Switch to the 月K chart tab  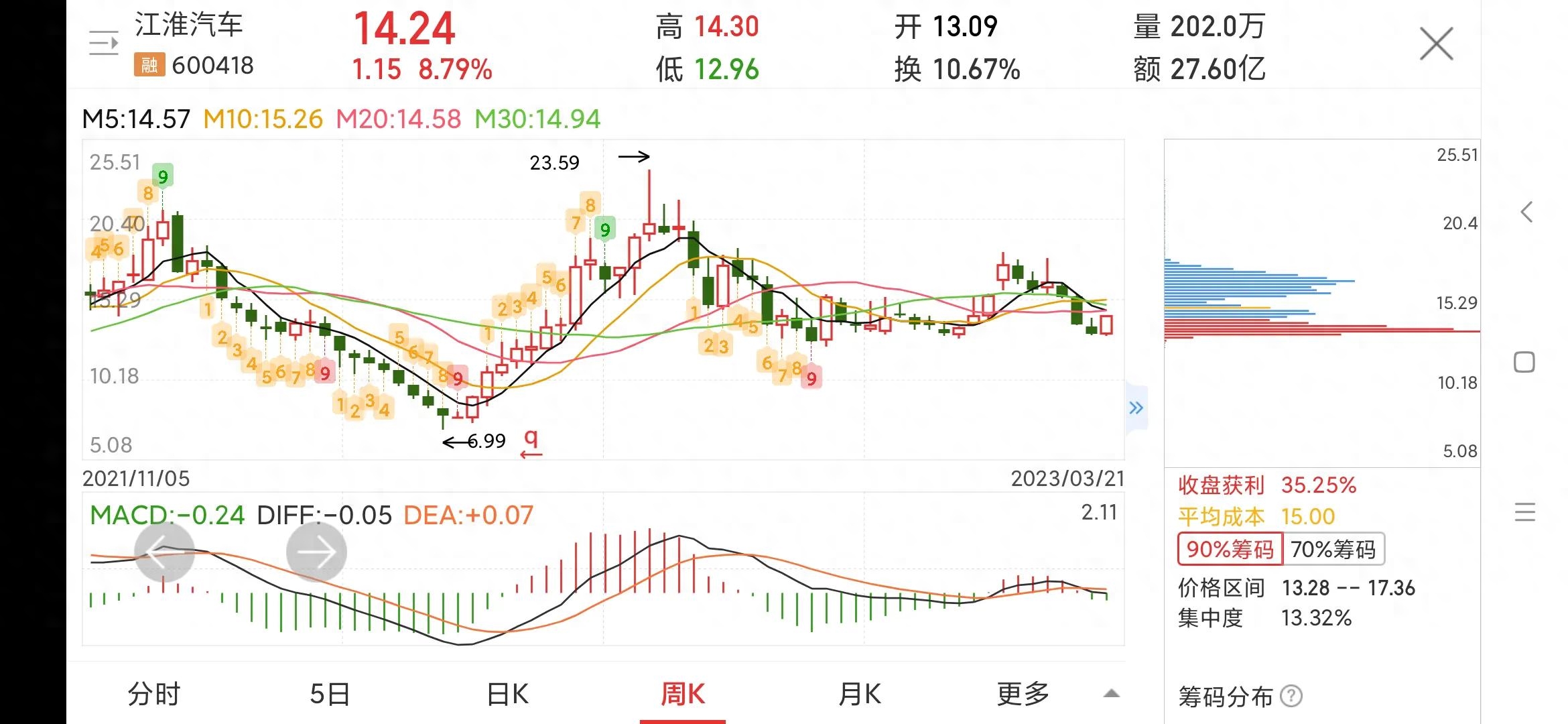[860, 695]
